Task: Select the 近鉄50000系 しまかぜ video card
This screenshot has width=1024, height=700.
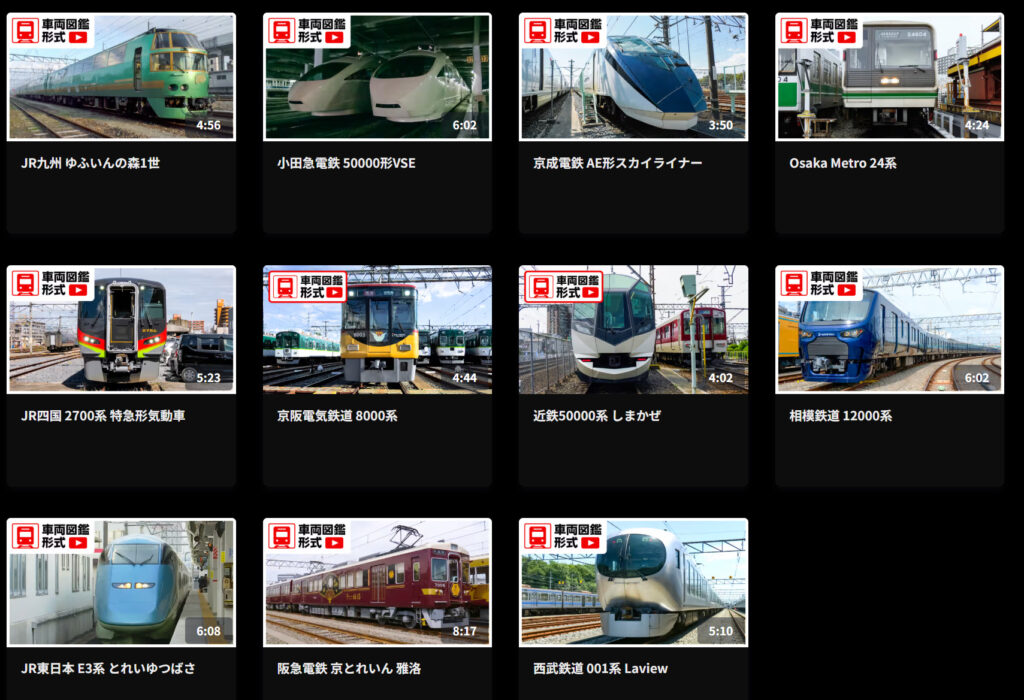Action: click(633, 329)
